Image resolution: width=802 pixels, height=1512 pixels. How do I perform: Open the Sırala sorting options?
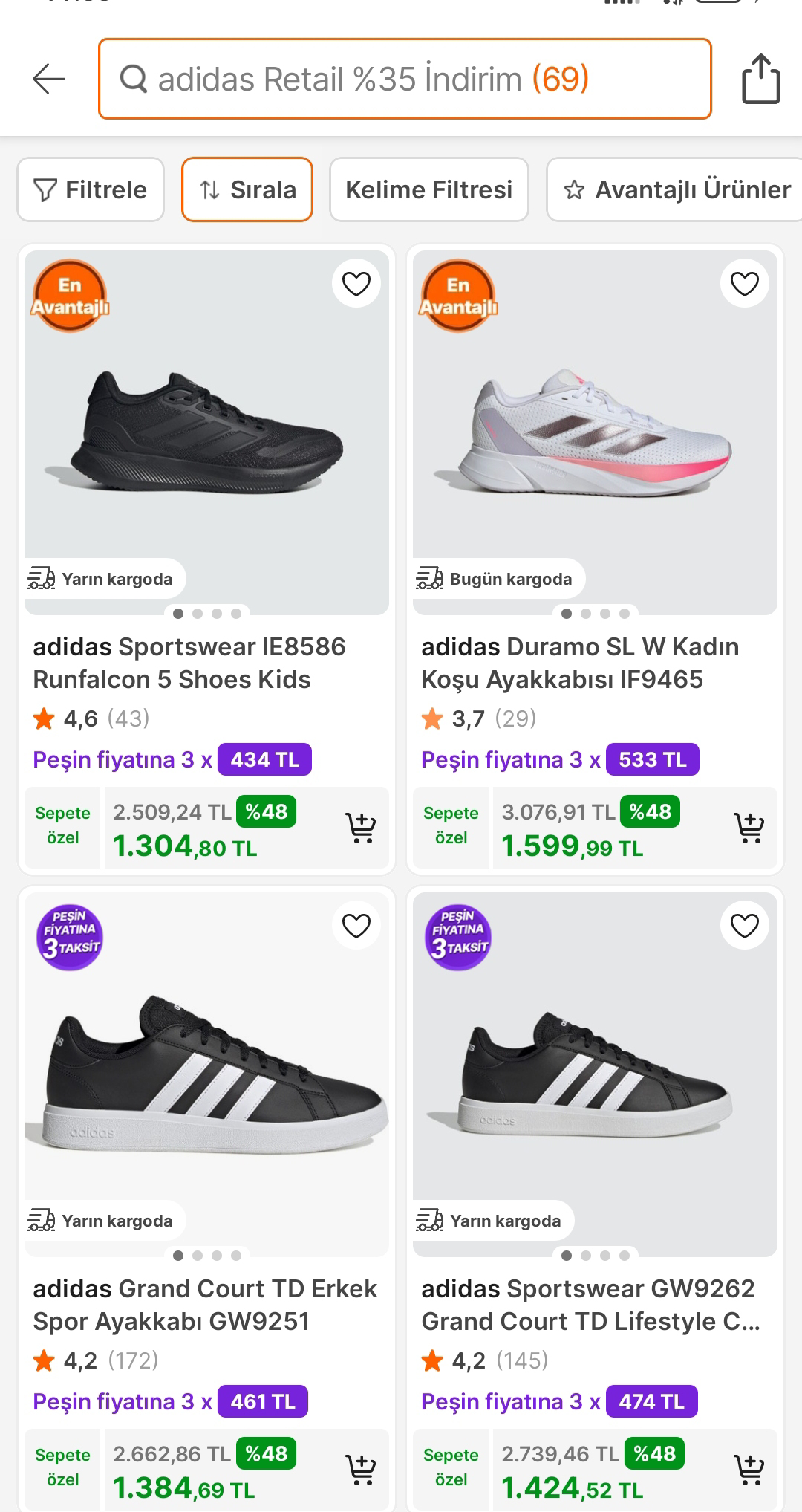click(x=246, y=189)
